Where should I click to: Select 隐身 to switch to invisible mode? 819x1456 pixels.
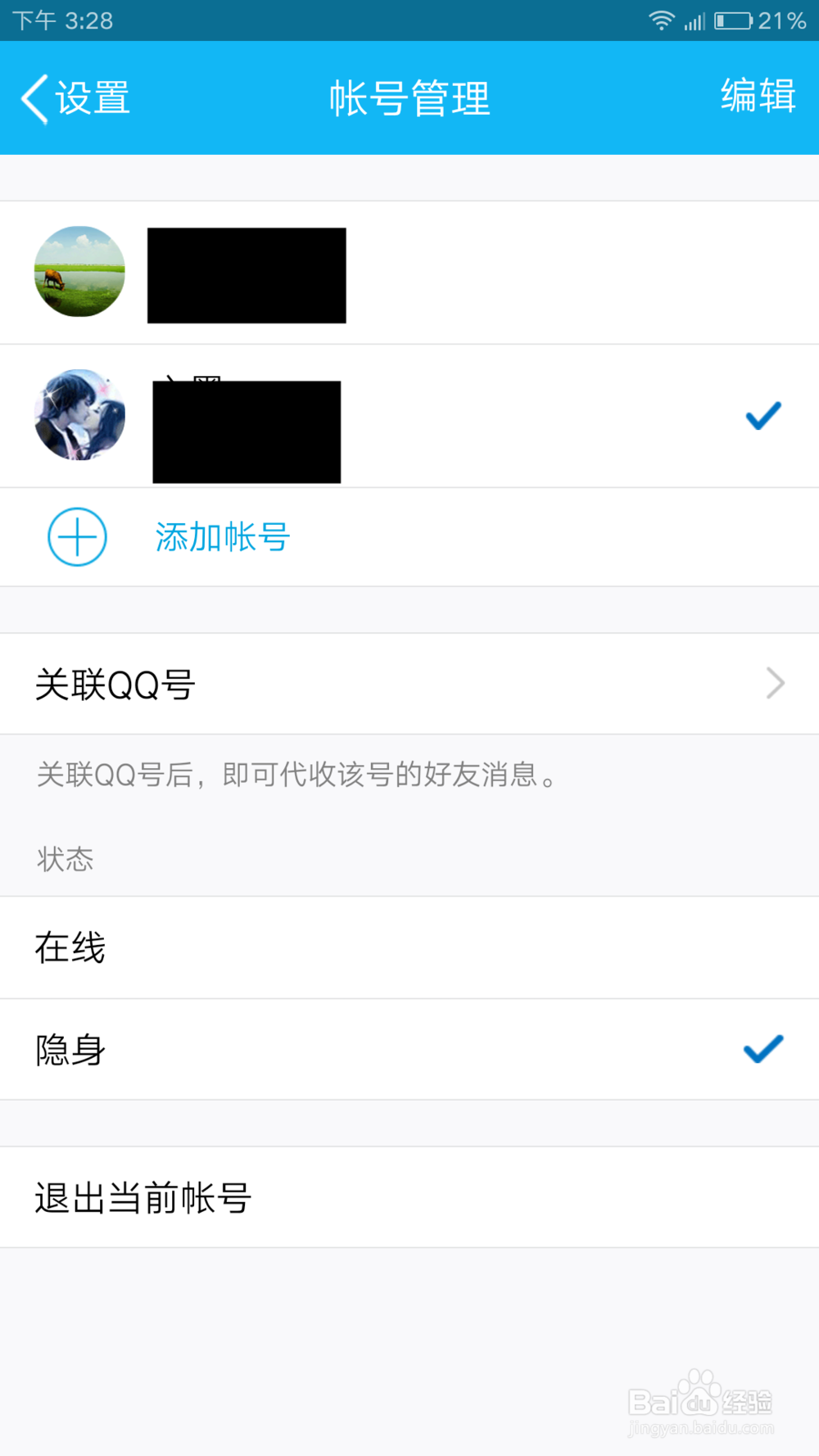pos(70,1049)
